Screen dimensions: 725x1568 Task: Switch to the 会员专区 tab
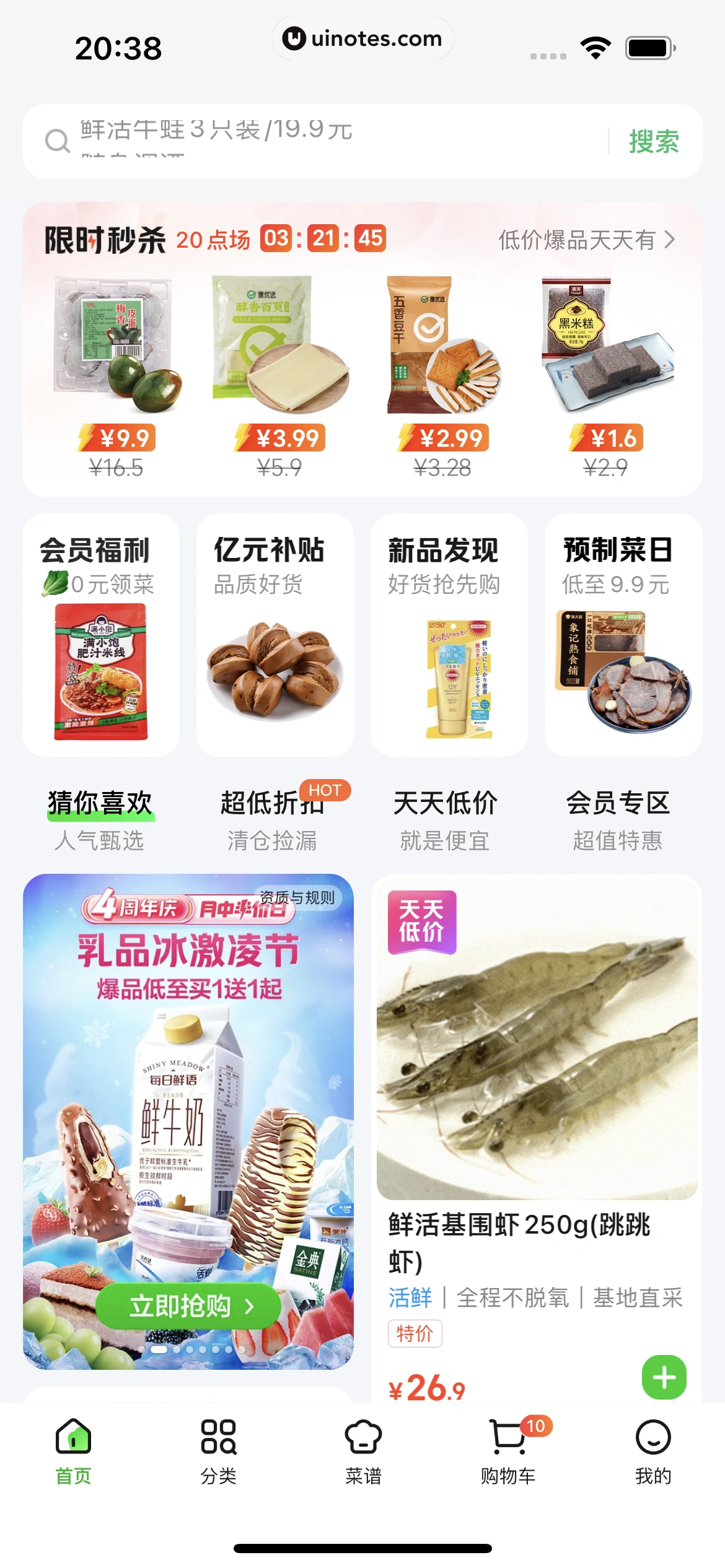click(618, 819)
